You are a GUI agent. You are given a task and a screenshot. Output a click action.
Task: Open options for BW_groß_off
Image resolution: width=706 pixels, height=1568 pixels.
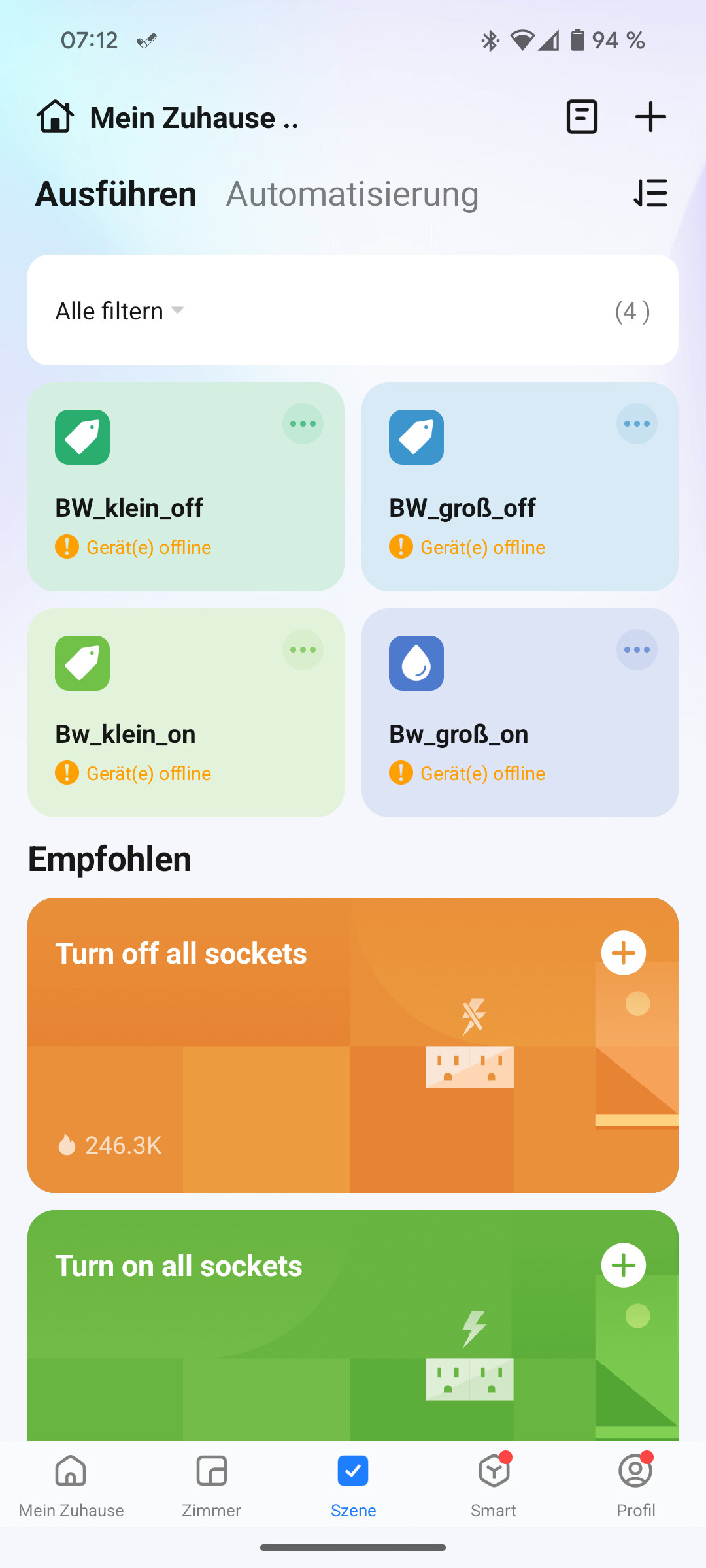pyautogui.click(x=637, y=424)
